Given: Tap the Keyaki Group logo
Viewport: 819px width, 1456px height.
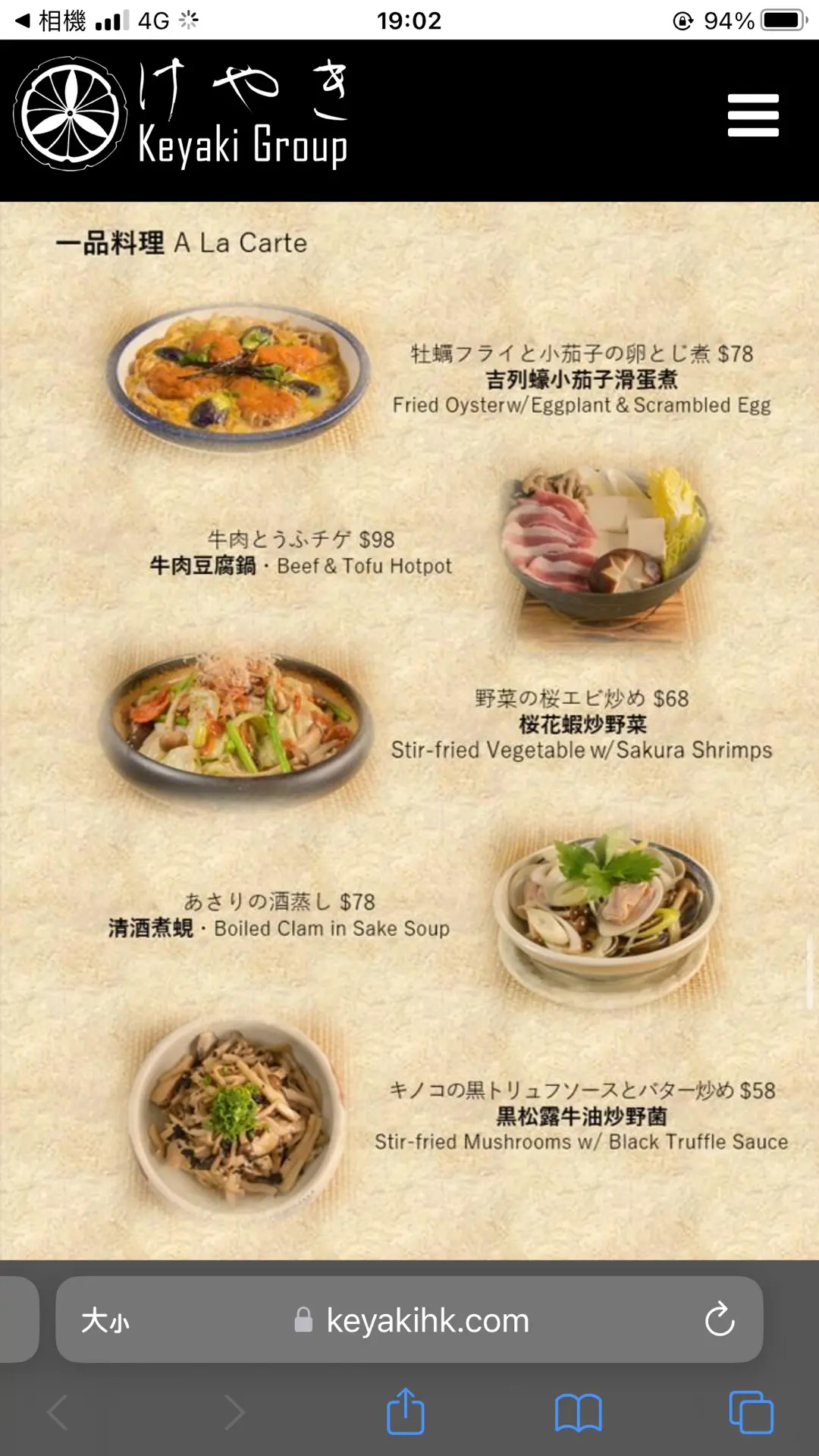Looking at the screenshot, I should tap(182, 114).
